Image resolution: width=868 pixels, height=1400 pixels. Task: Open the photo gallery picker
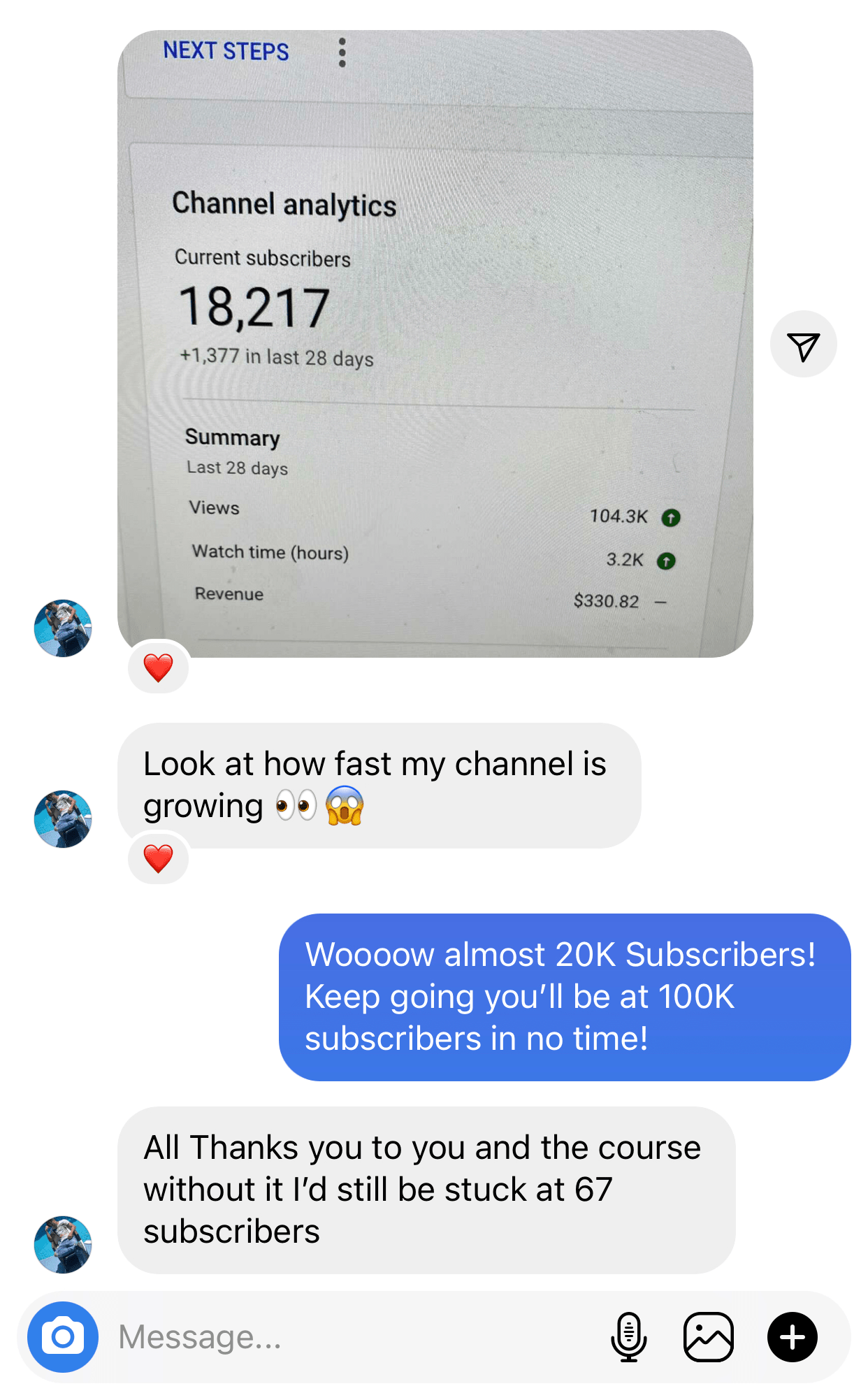click(x=708, y=1336)
